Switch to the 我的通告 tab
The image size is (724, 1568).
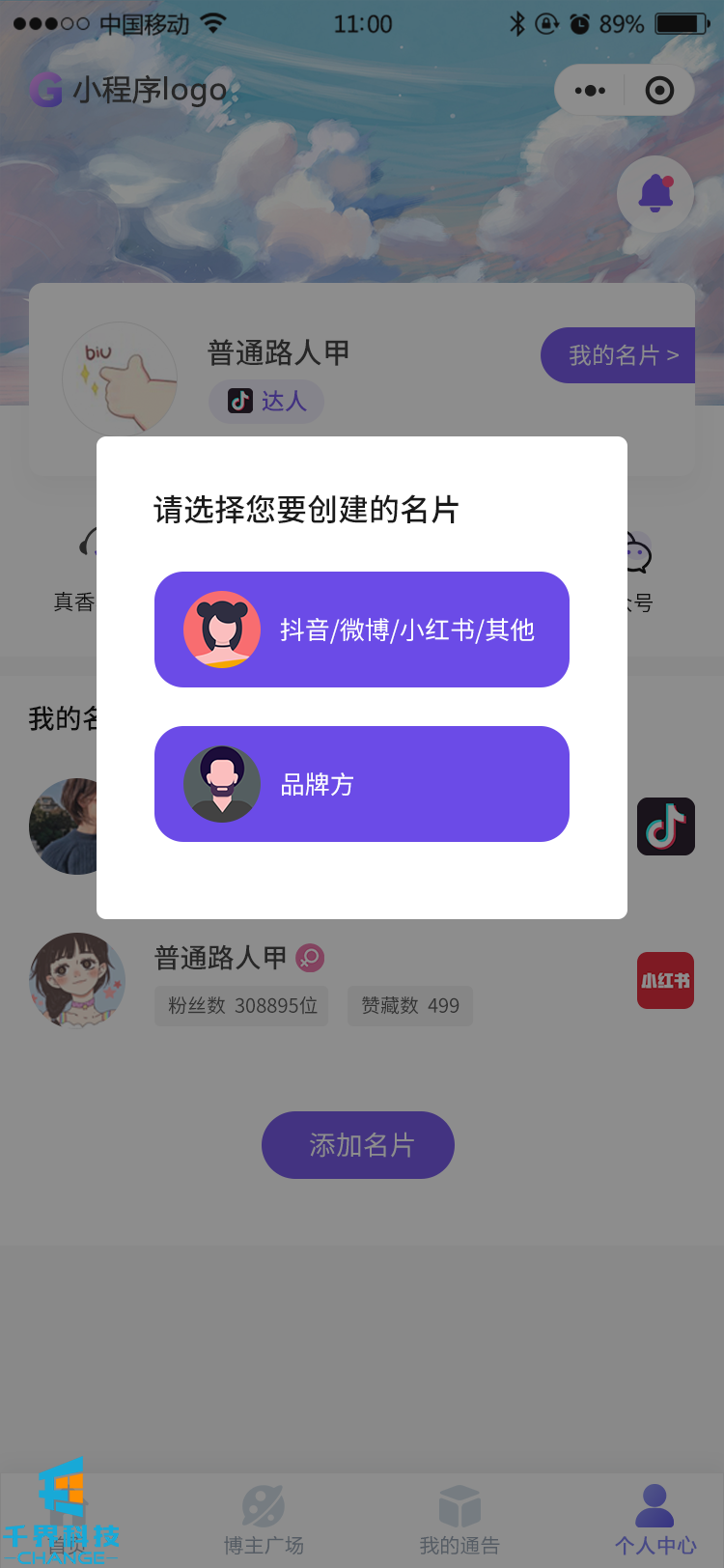pos(459,1520)
